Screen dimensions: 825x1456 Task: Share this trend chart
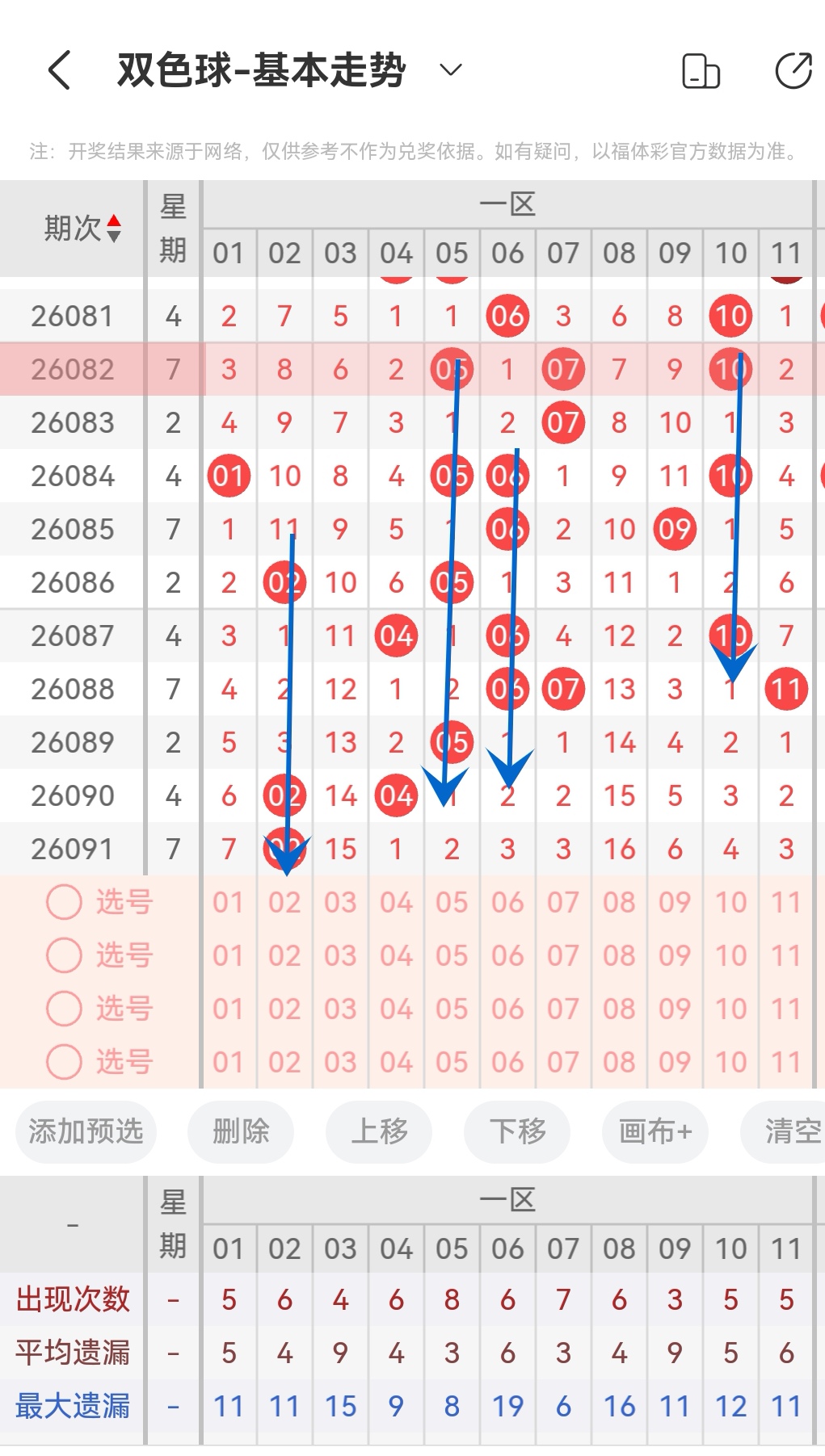(x=793, y=70)
